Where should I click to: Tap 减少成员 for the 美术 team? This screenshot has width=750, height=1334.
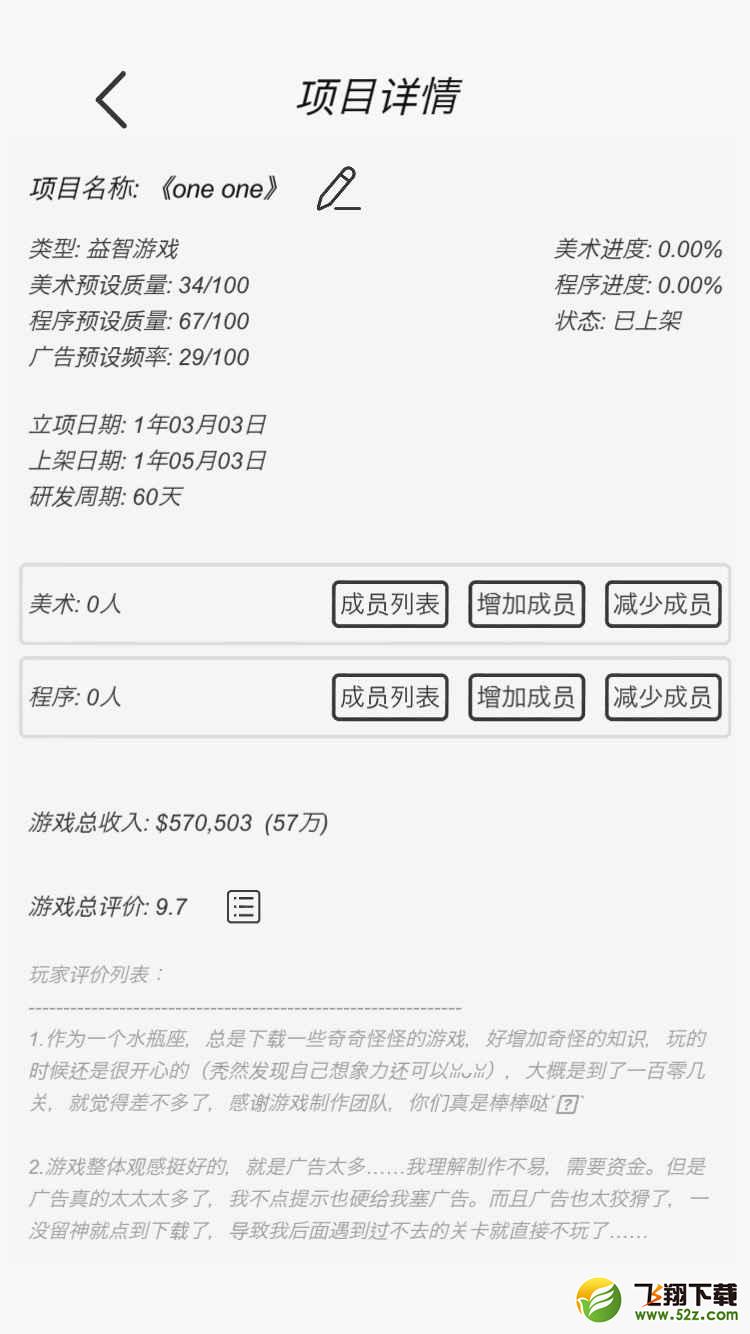coord(663,604)
